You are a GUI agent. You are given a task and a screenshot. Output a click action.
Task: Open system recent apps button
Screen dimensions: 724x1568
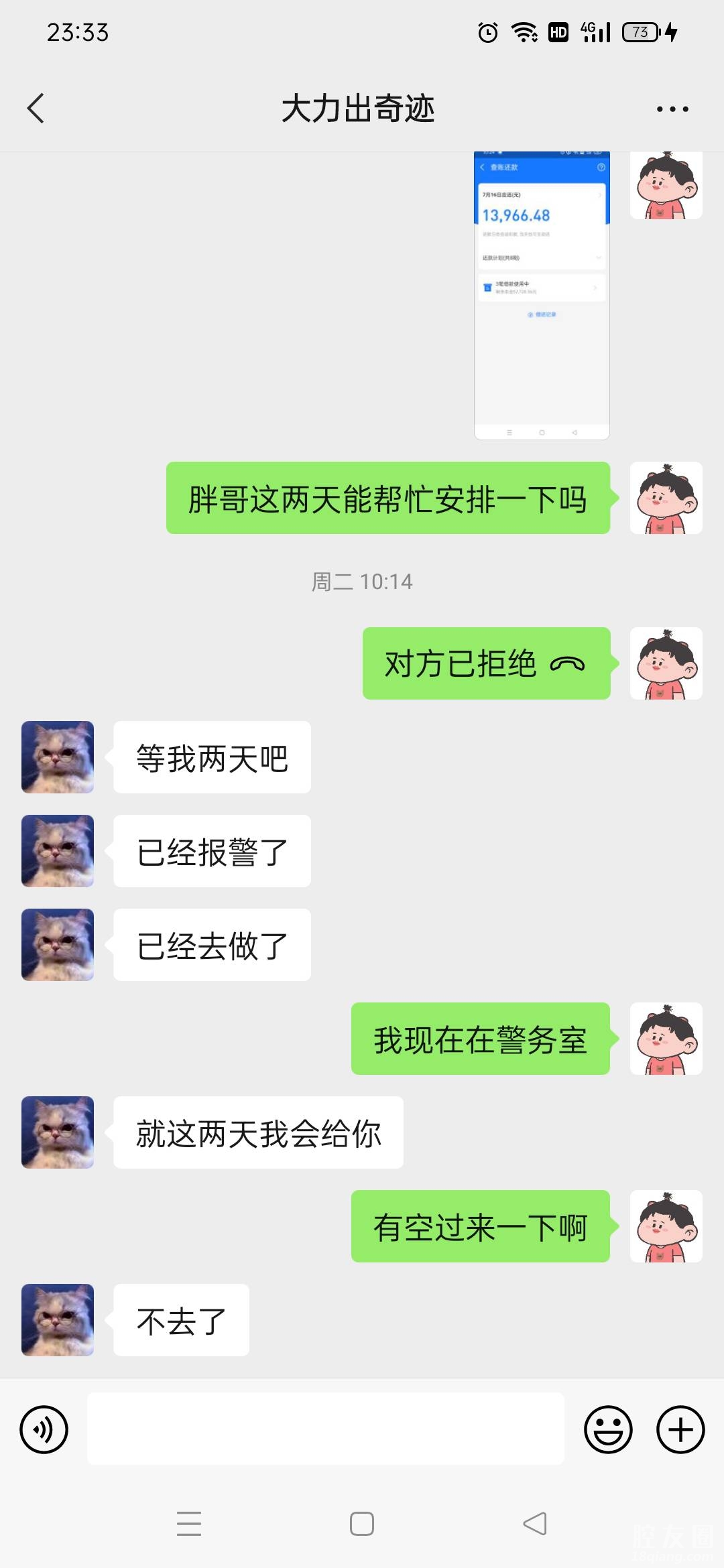189,1524
